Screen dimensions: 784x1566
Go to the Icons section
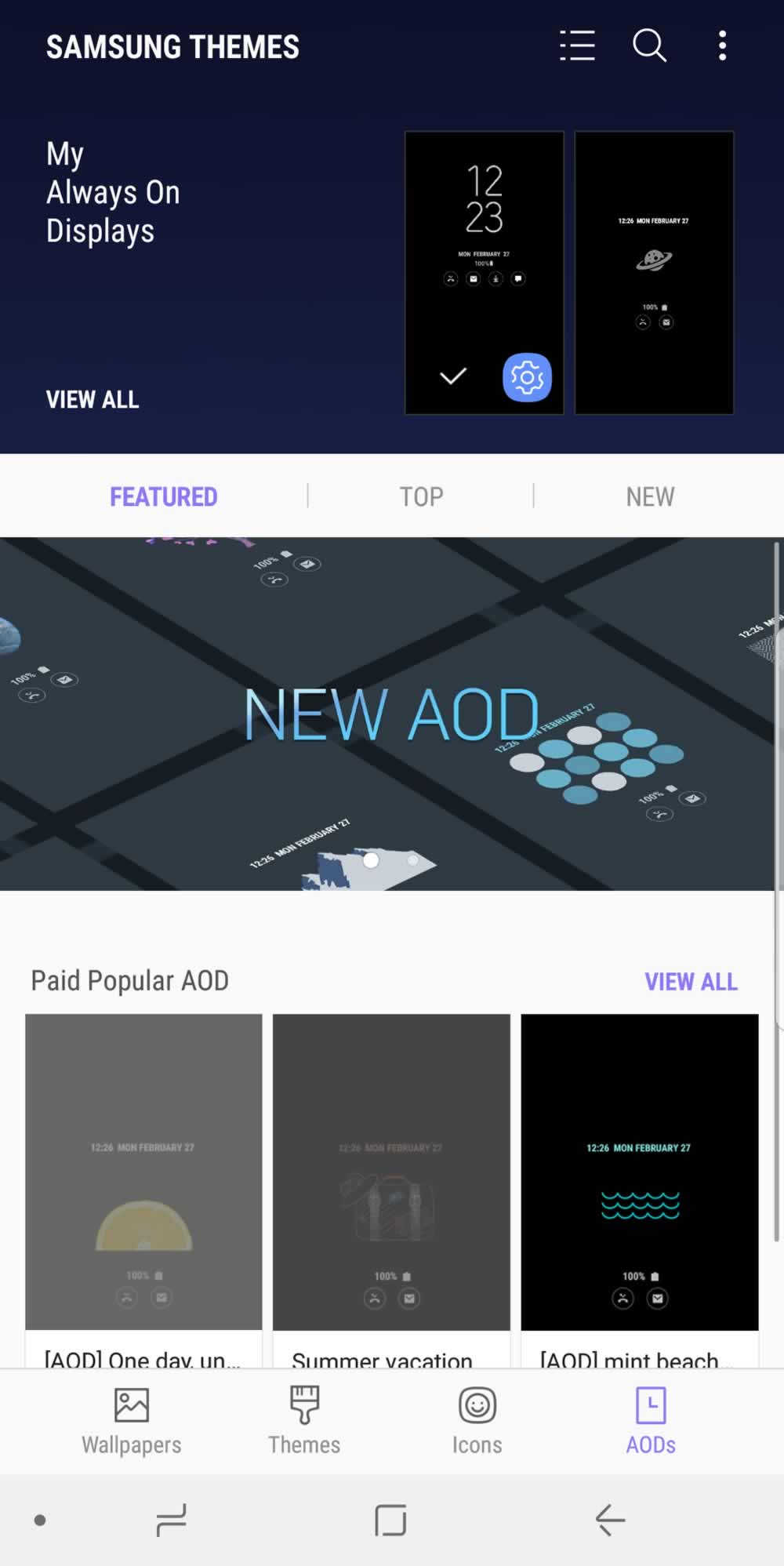(477, 1421)
